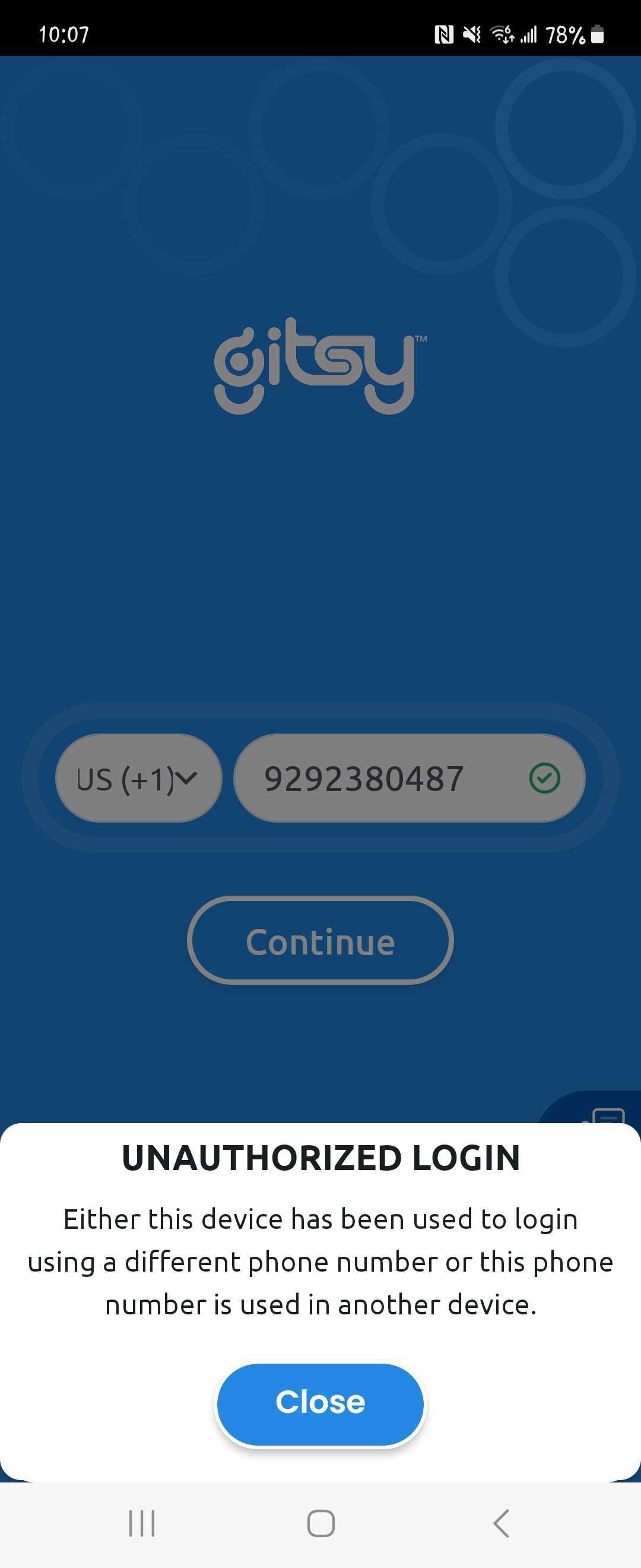Go back using the system back button

(x=501, y=1523)
